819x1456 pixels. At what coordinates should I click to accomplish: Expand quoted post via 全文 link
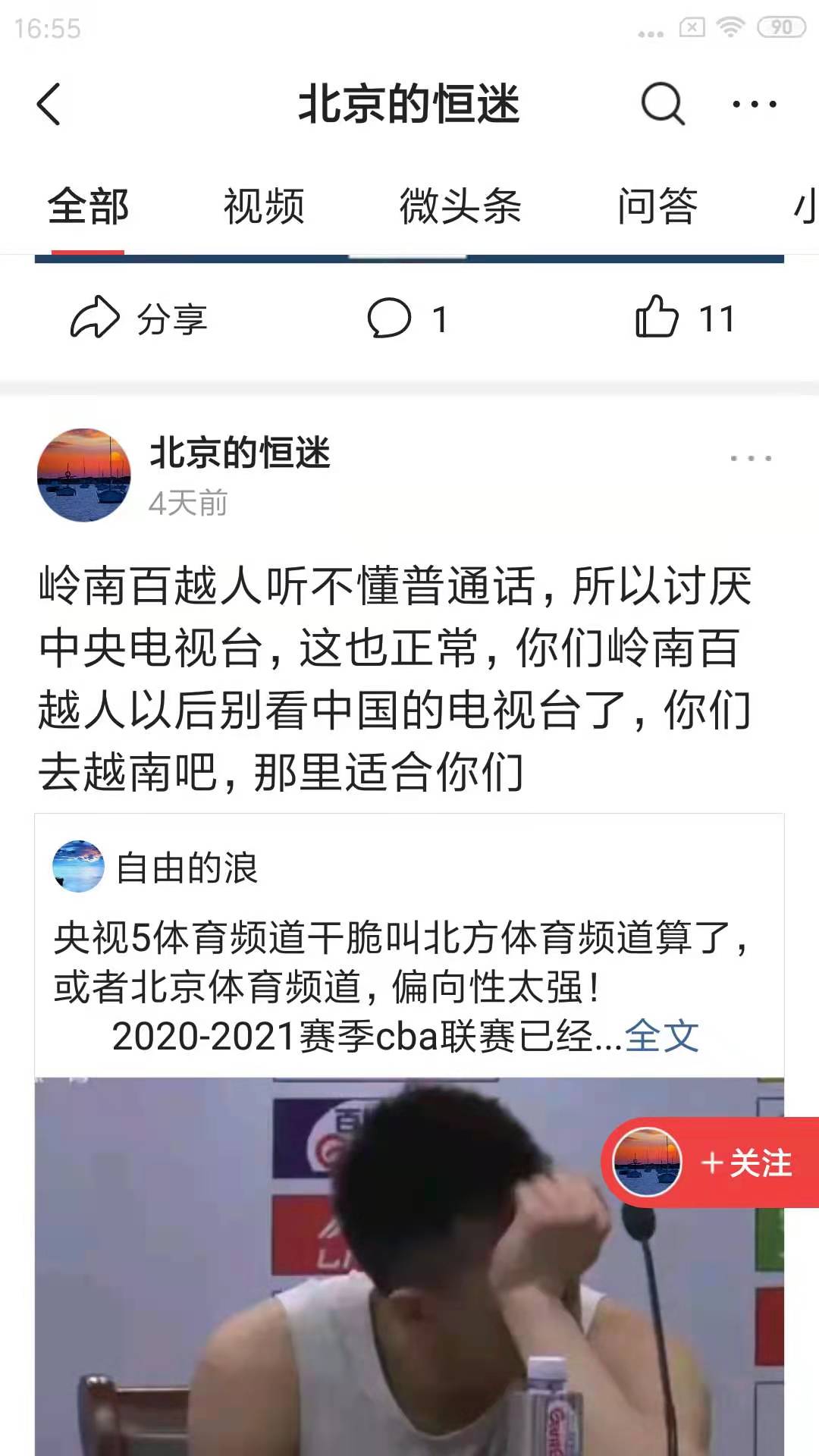click(661, 1036)
